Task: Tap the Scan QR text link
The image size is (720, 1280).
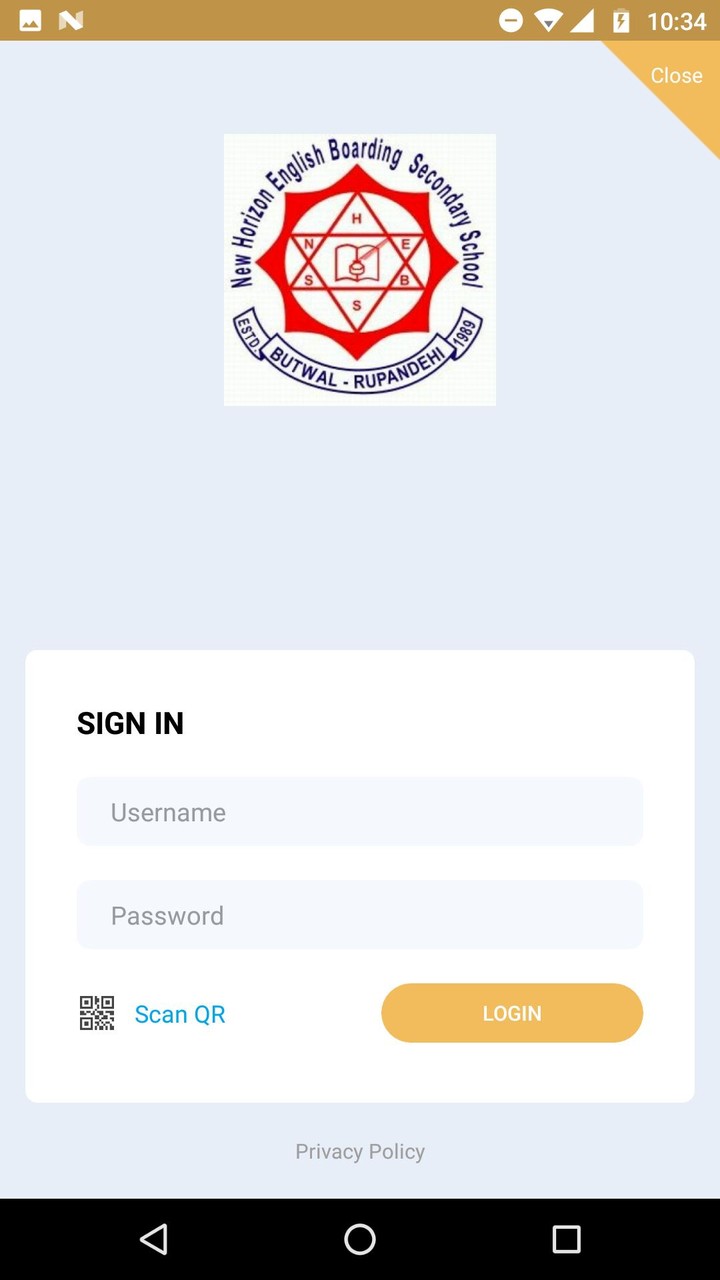Action: click(x=180, y=1013)
